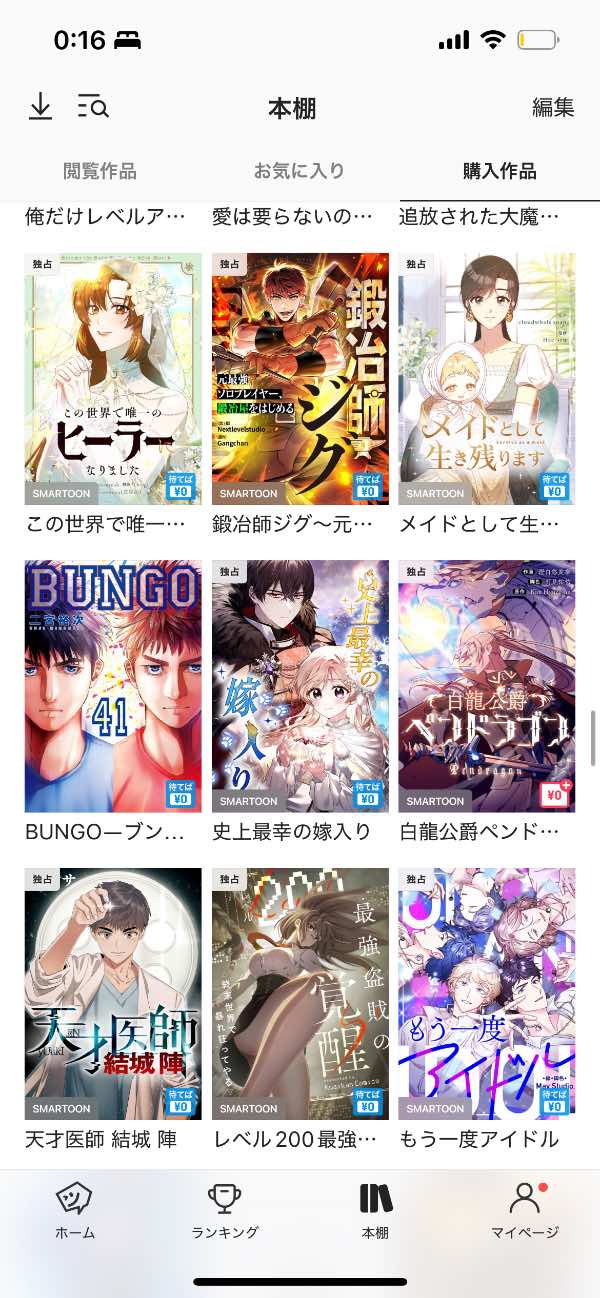Tap the download icon
Viewport: 600px width, 1298px height.
coord(40,107)
